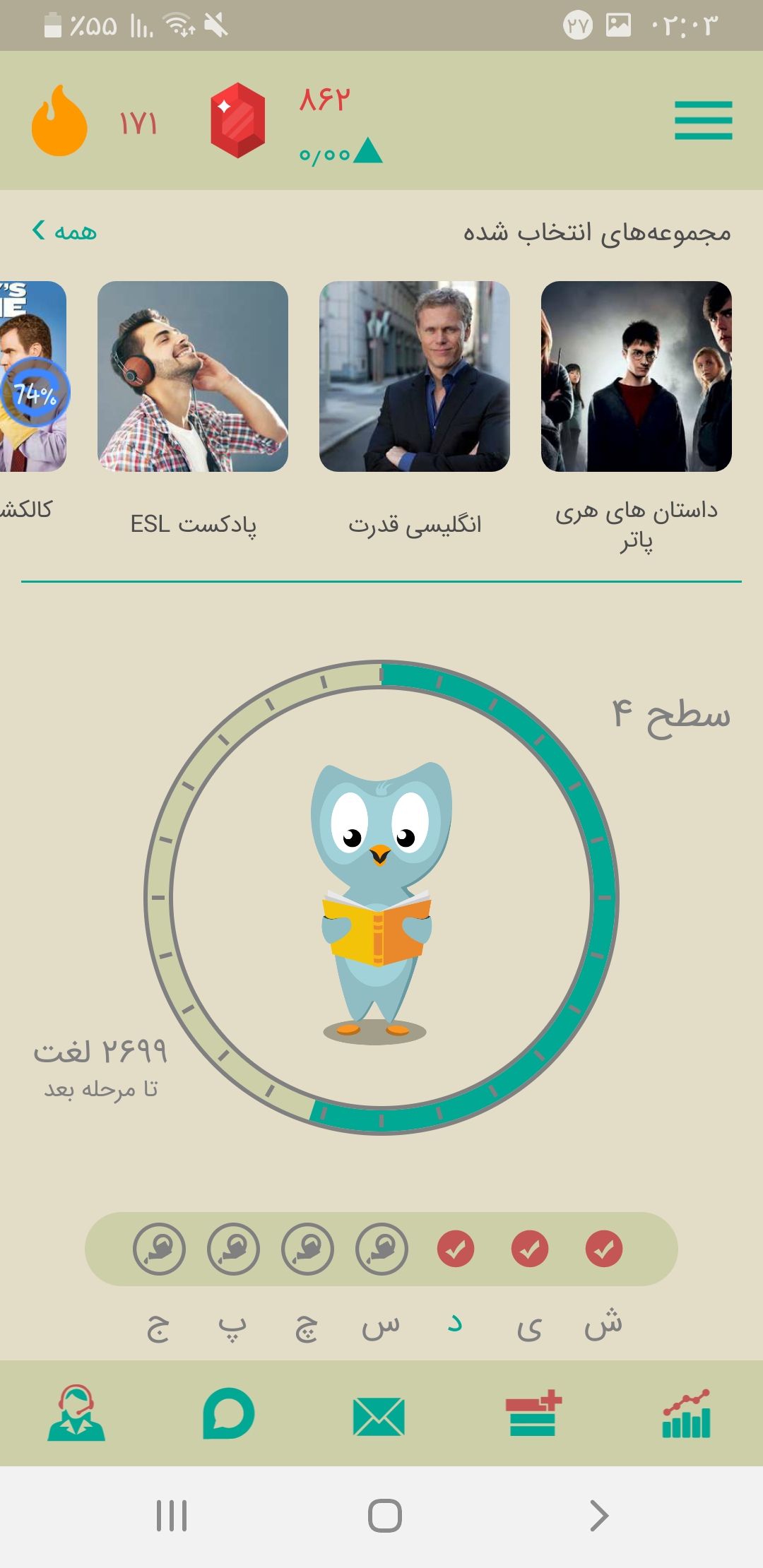Open the collection showing 74% progress
The image size is (763, 1568).
32,376
